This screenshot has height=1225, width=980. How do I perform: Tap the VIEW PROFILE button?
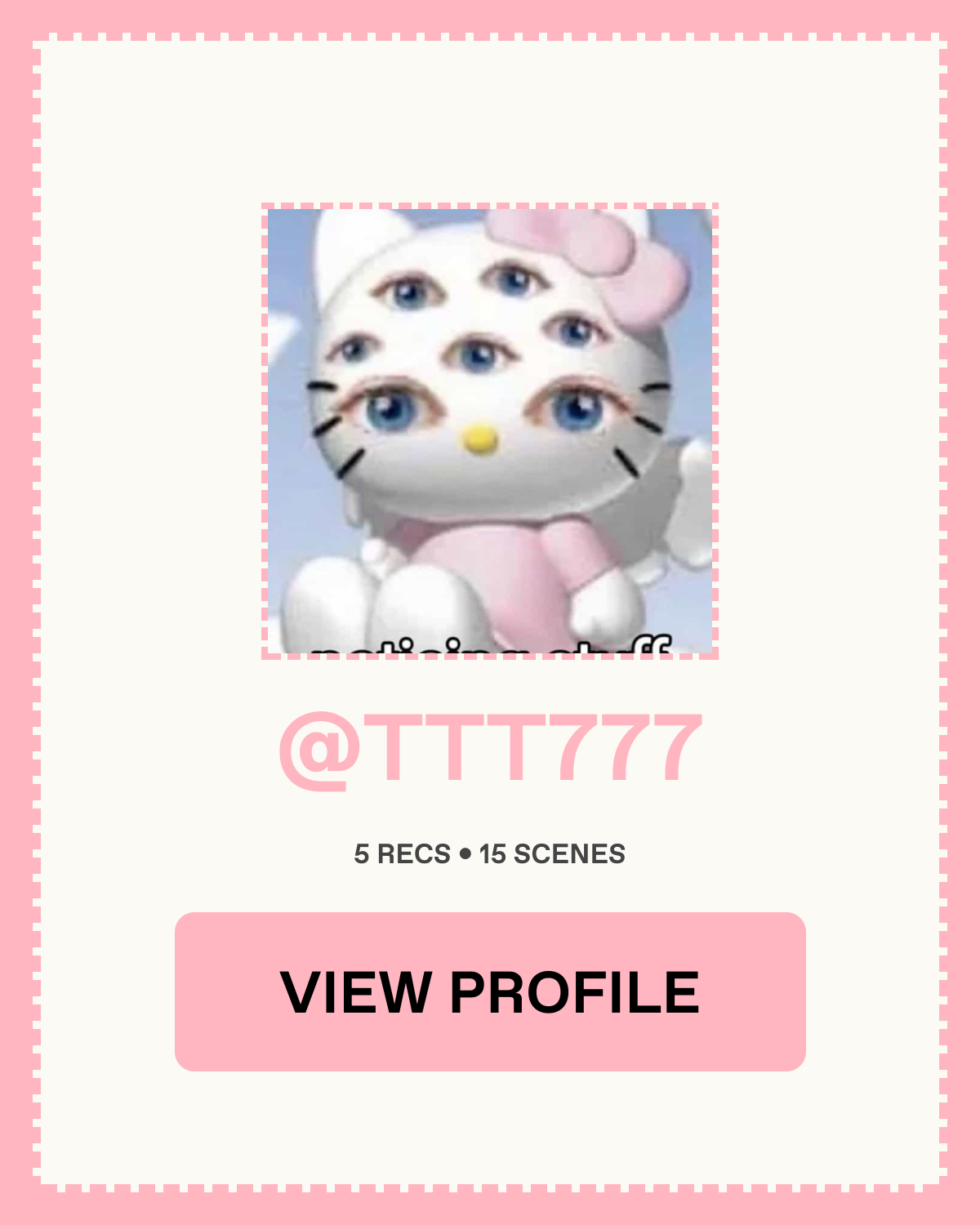(x=490, y=991)
